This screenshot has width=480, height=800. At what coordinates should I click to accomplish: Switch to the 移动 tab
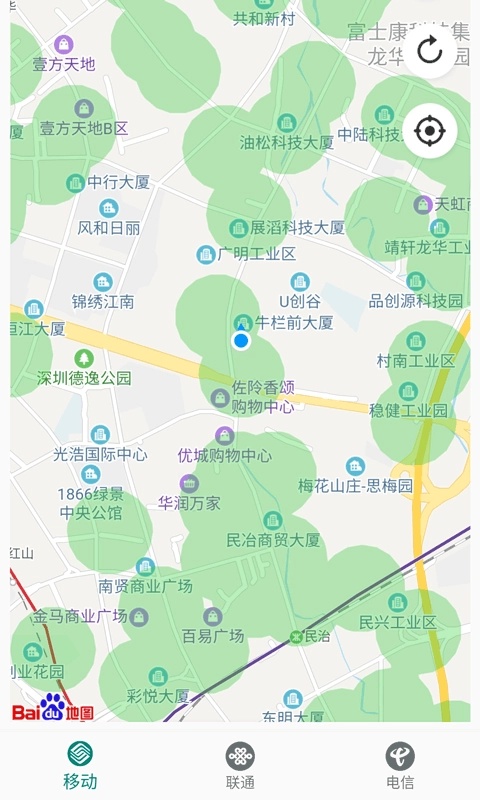click(80, 765)
